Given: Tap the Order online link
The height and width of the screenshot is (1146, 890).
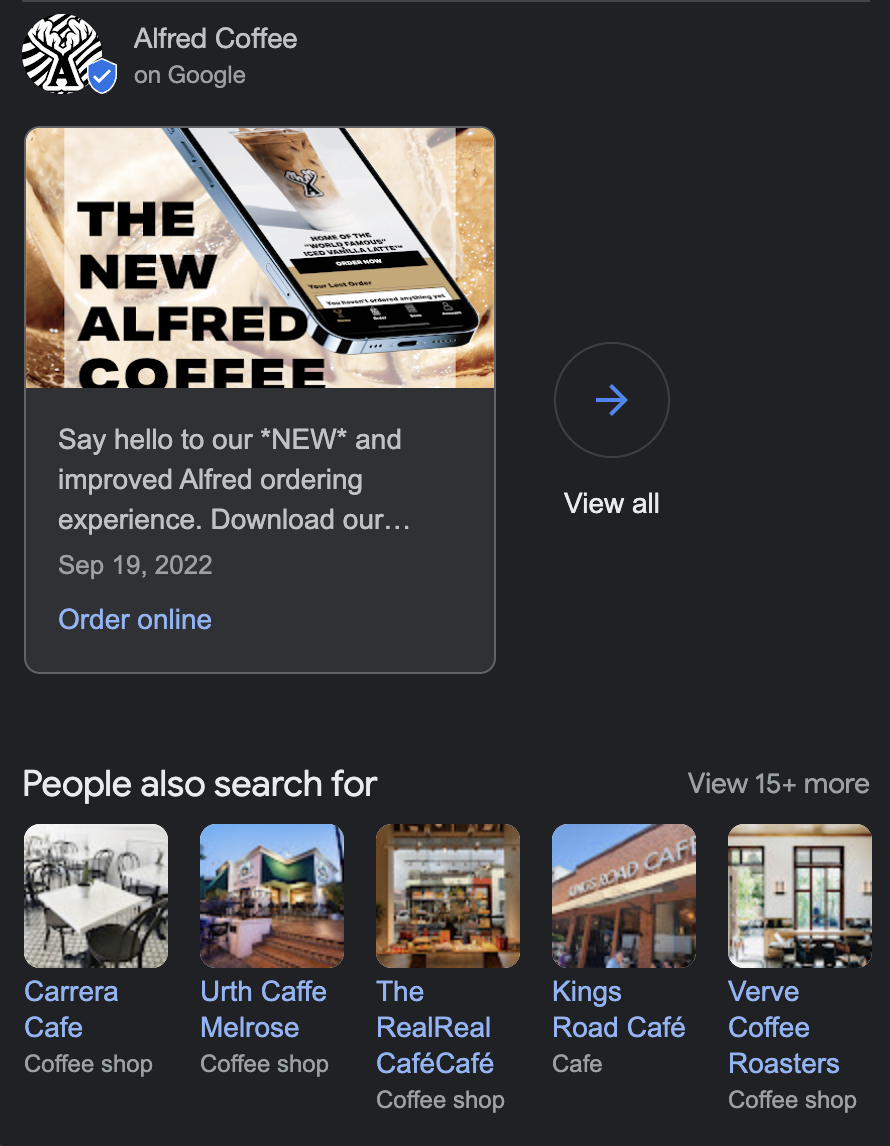Looking at the screenshot, I should coord(135,620).
